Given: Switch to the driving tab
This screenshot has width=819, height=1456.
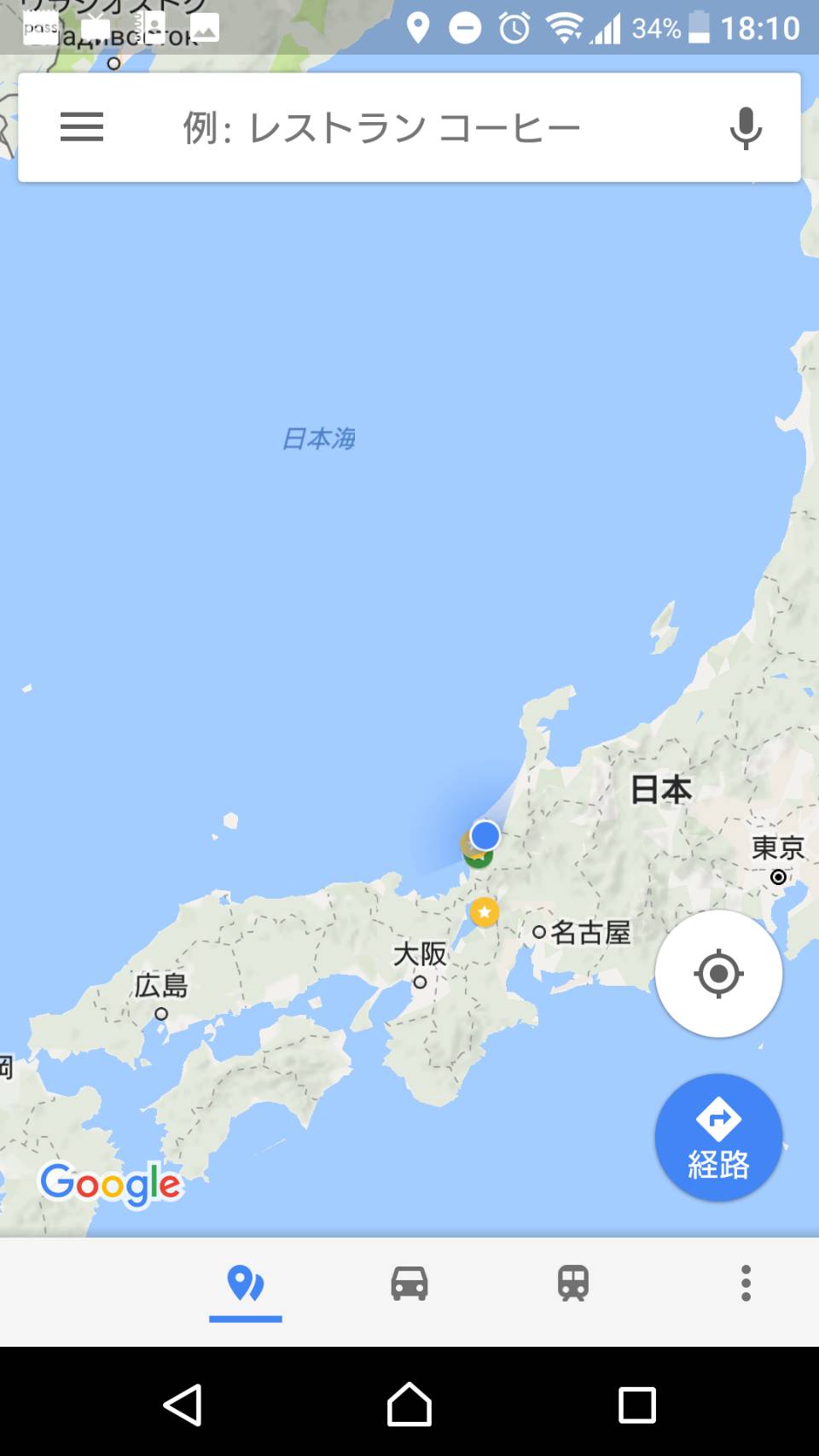Looking at the screenshot, I should pos(409,1284).
